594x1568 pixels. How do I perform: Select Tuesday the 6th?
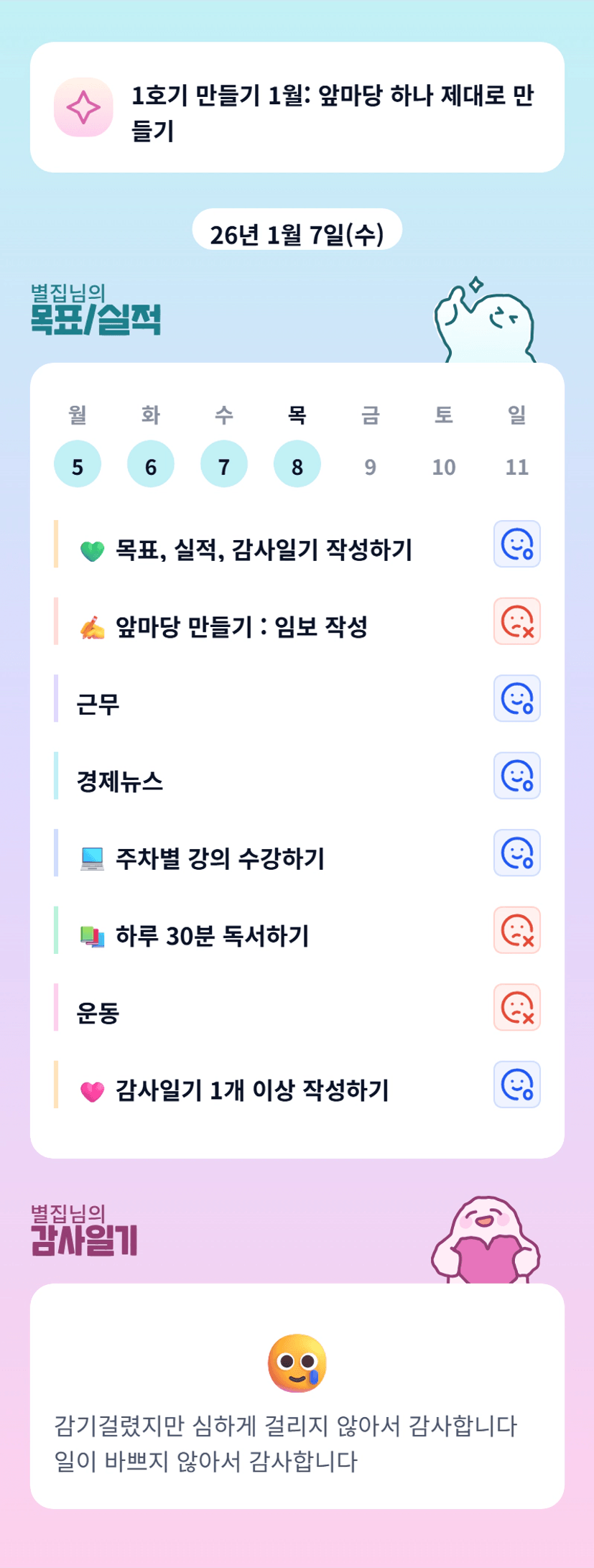[151, 464]
